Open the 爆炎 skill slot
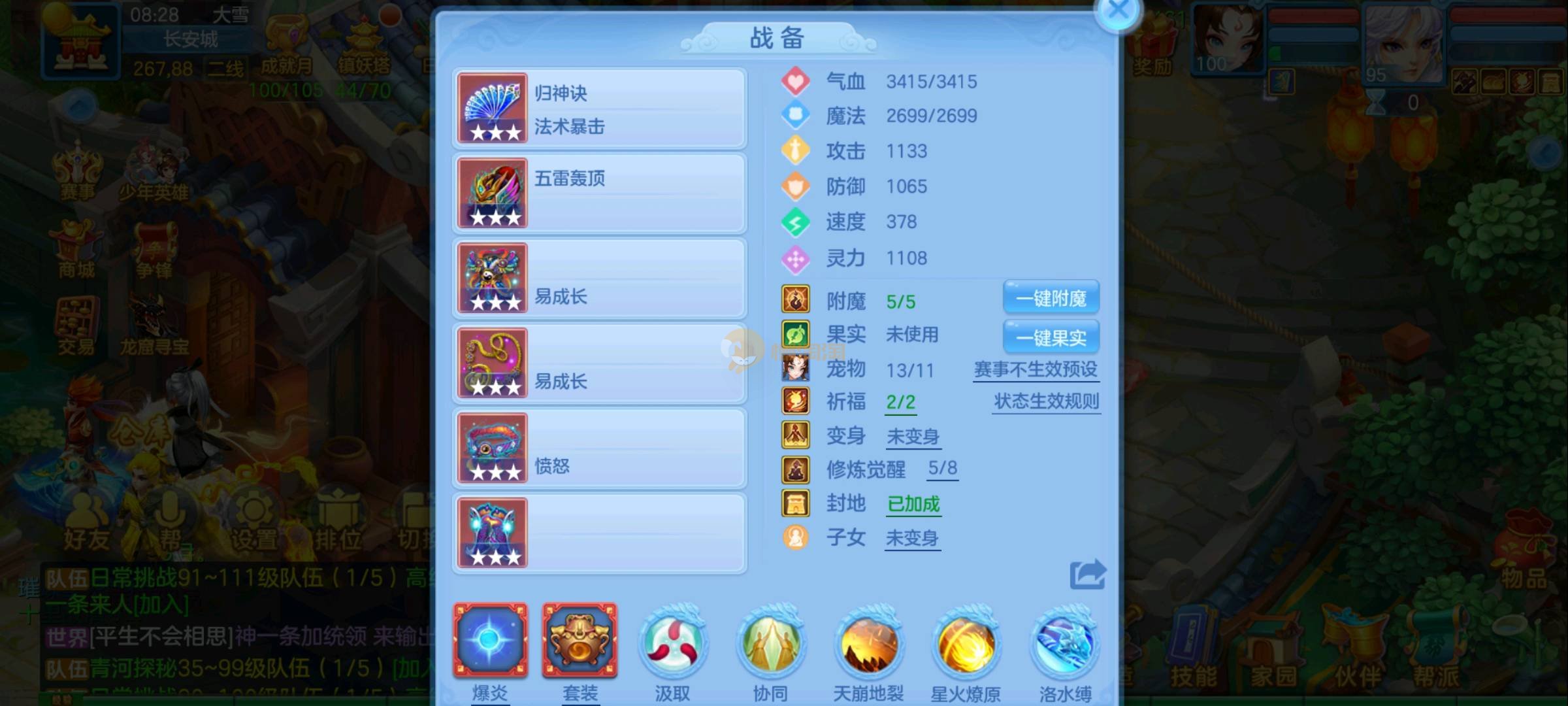The height and width of the screenshot is (706, 1568). tap(491, 641)
